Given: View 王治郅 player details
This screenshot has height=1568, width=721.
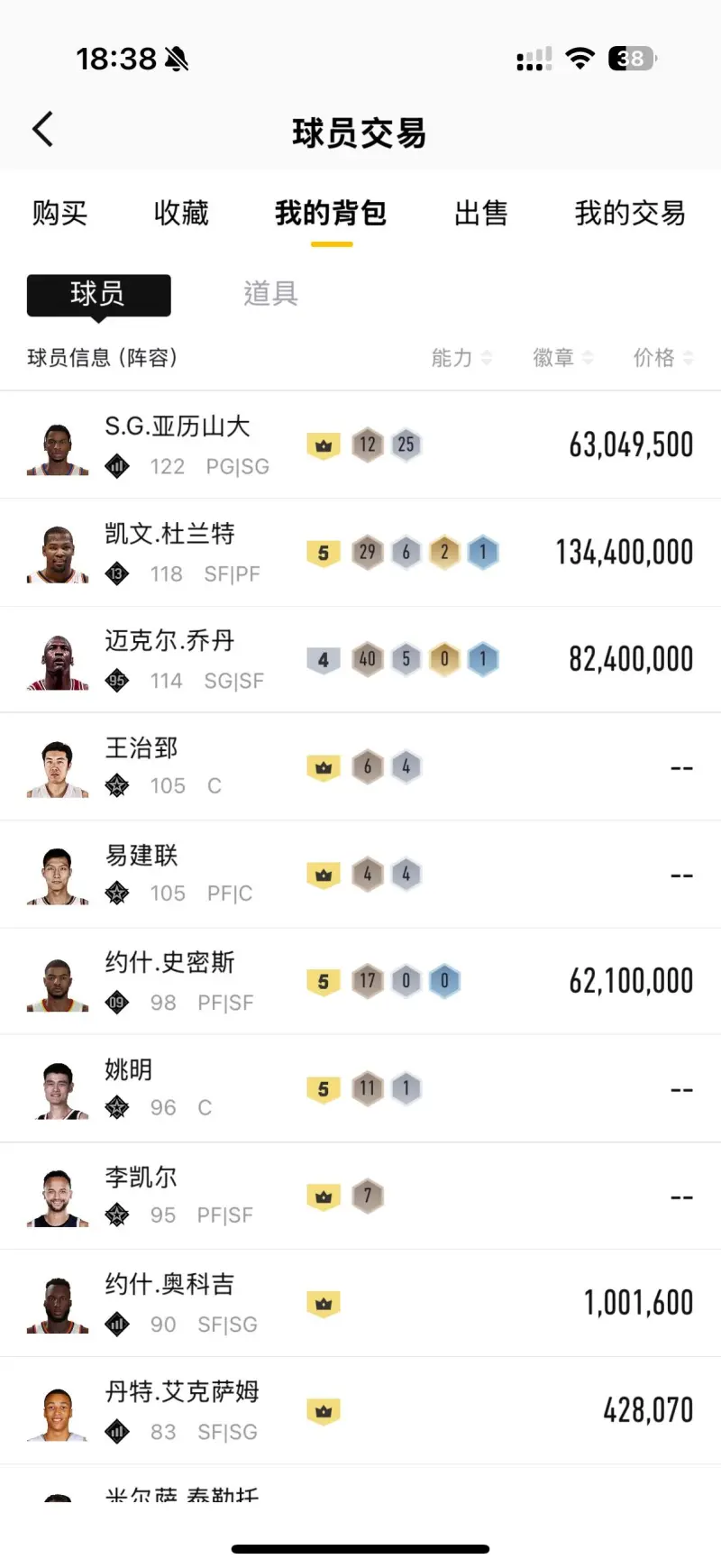Looking at the screenshot, I should 360,766.
